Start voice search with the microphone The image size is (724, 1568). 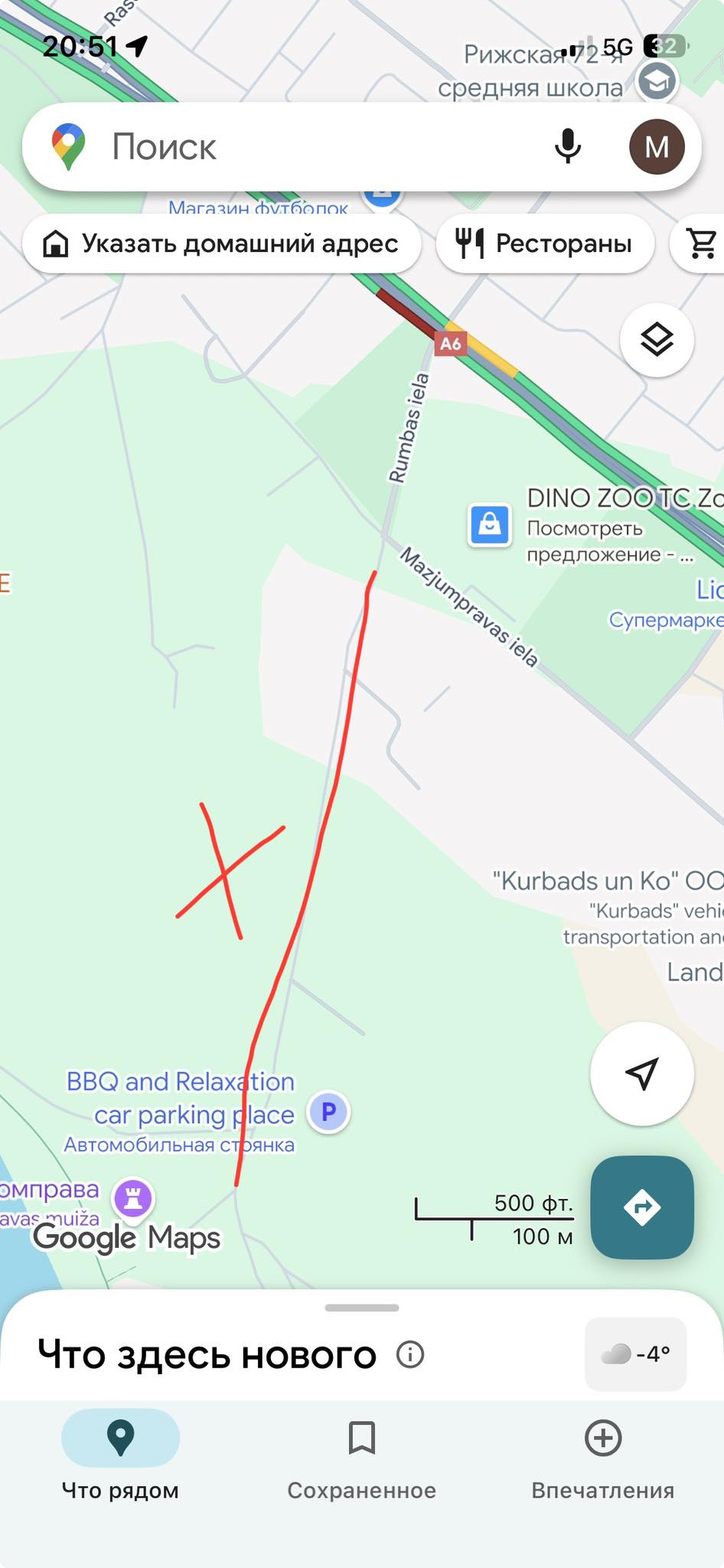point(567,146)
